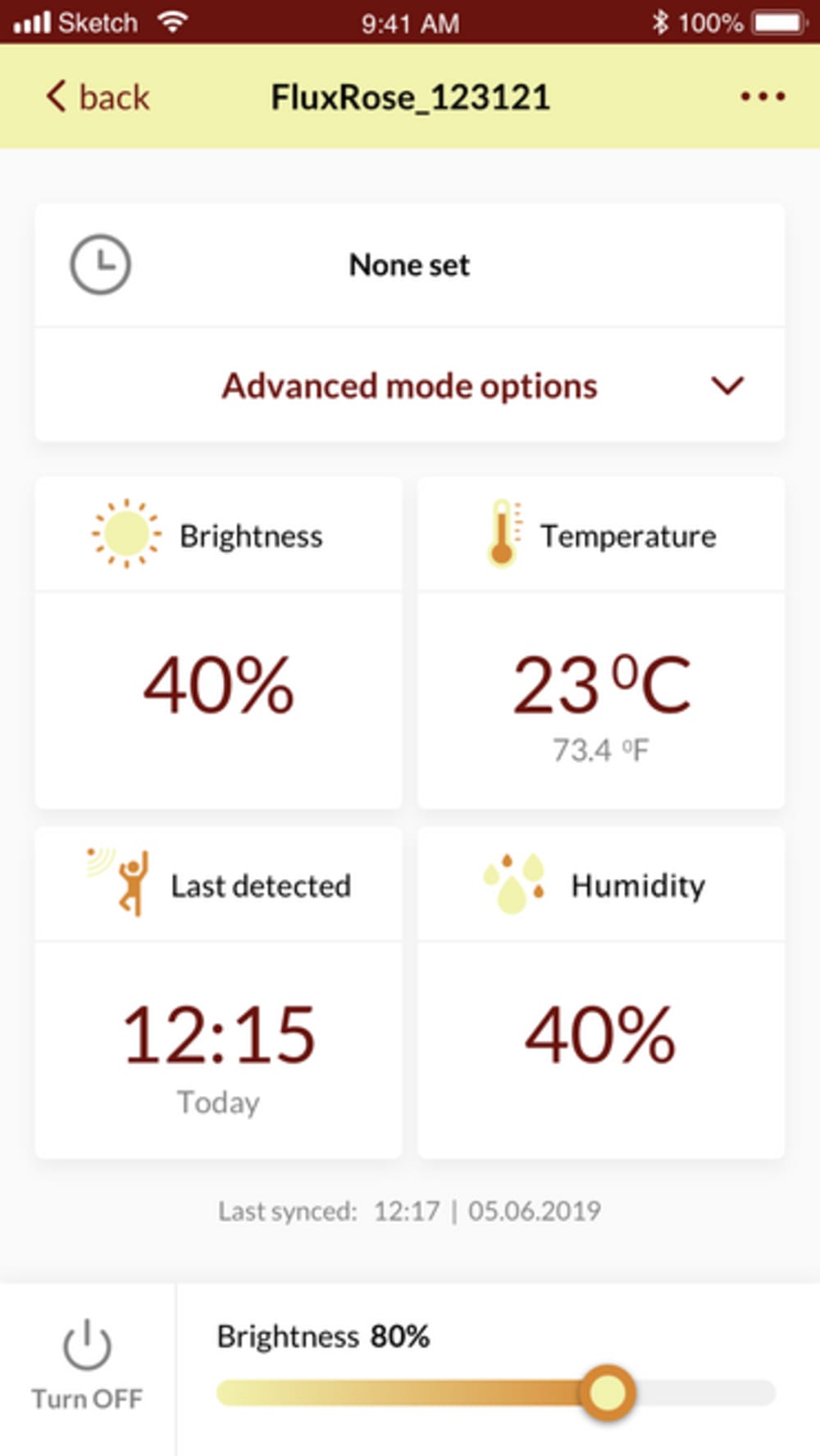The image size is (820, 1456).
Task: Tap the Turn OFF power button
Action: (87, 1363)
